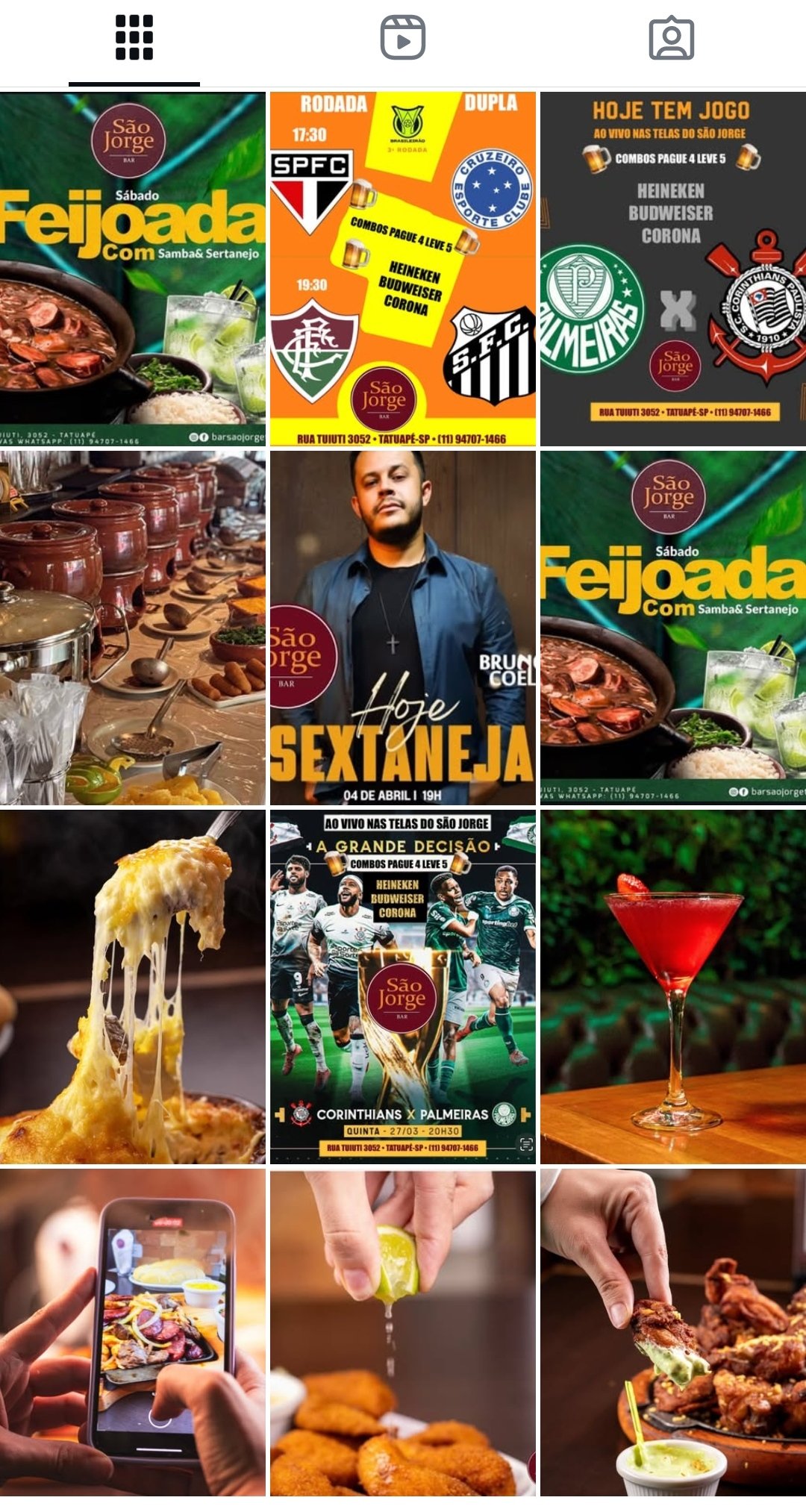Open the chicken wings with dip photo
Image resolution: width=806 pixels, height=1512 pixels.
pos(672,1333)
